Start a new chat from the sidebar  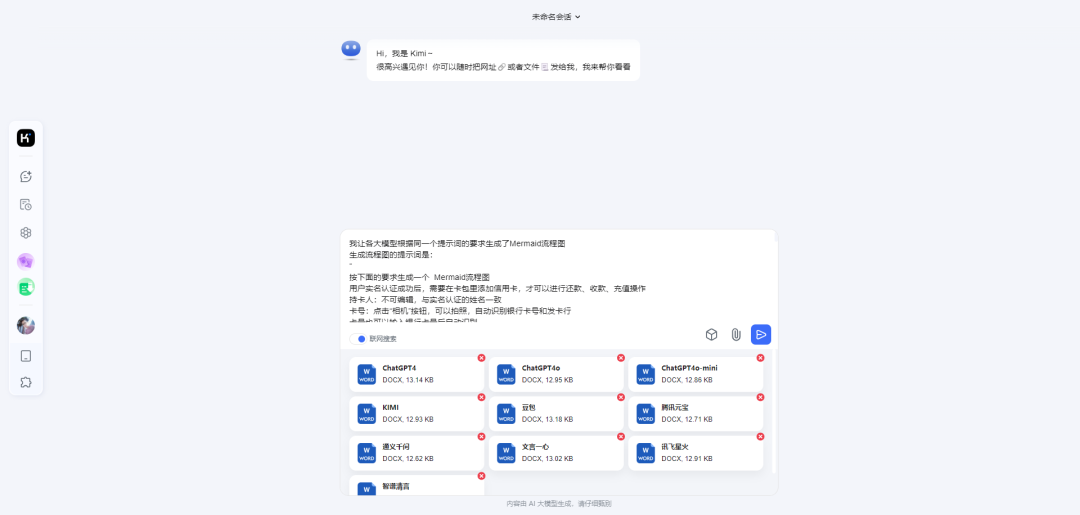click(26, 176)
